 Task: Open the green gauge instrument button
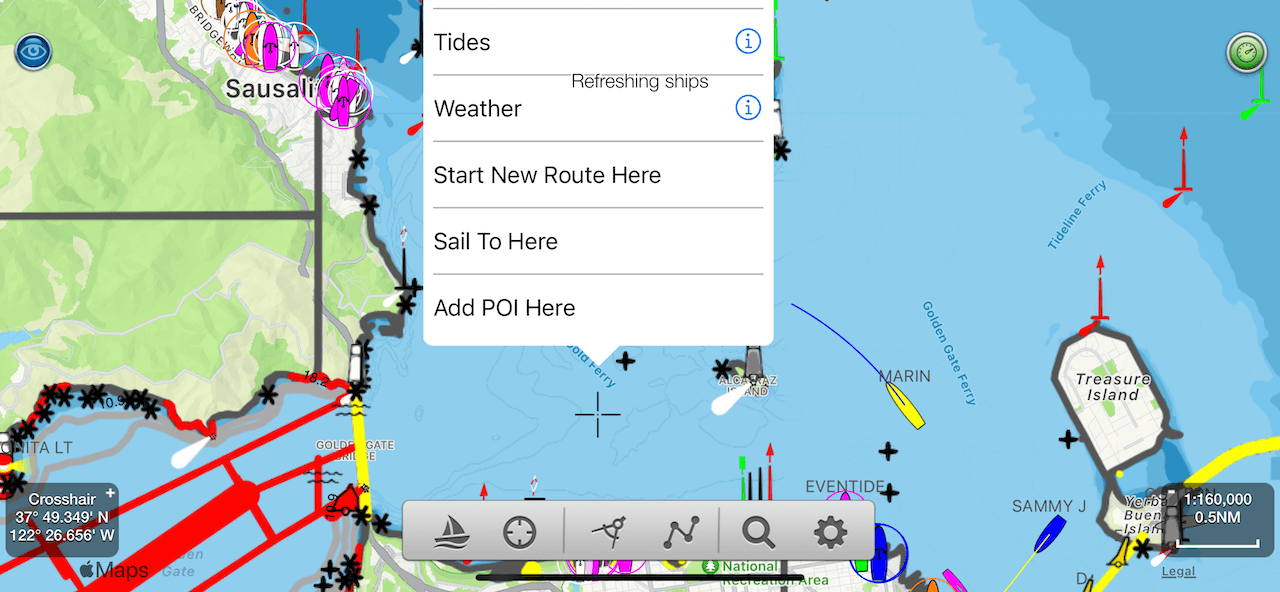[1245, 52]
